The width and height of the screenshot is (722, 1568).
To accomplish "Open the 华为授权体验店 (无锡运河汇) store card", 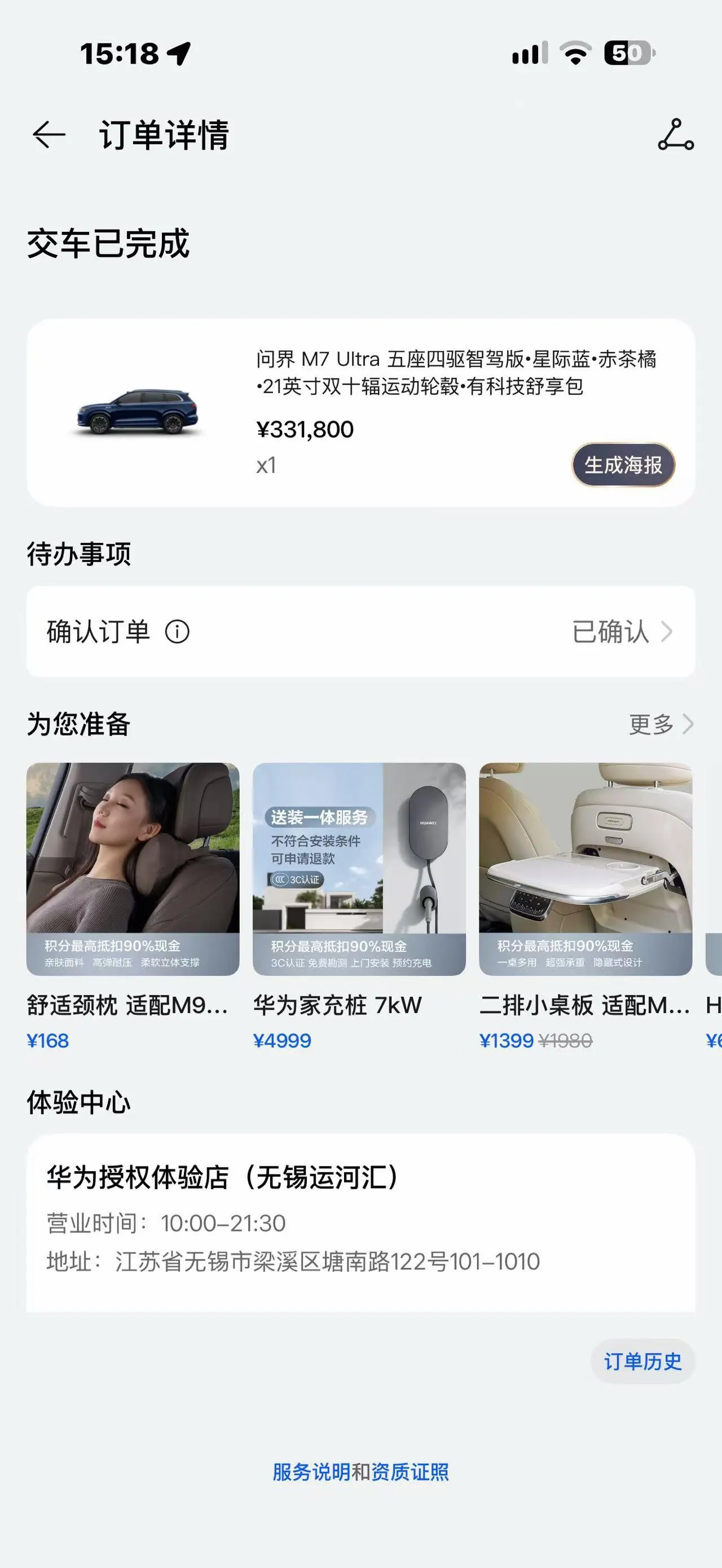I will [361, 1222].
